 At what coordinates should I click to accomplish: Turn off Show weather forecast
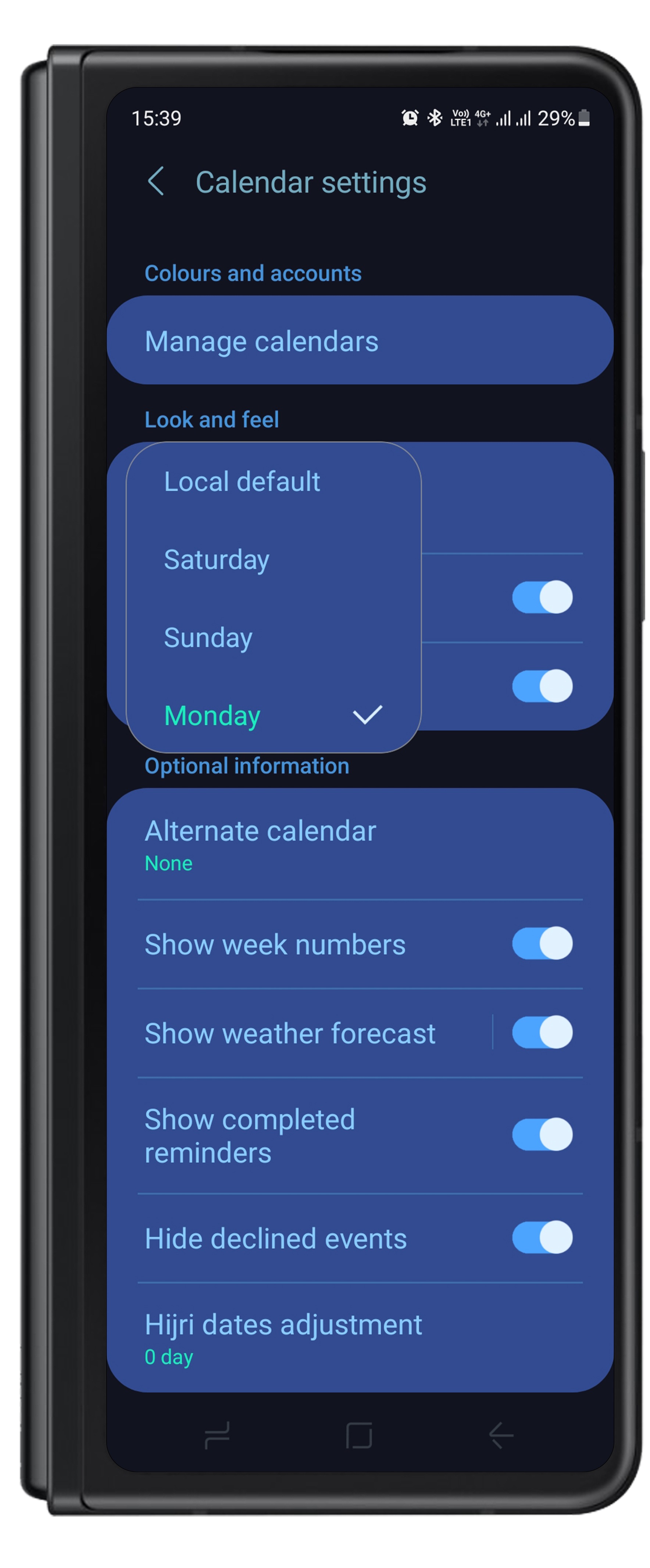(542, 1032)
